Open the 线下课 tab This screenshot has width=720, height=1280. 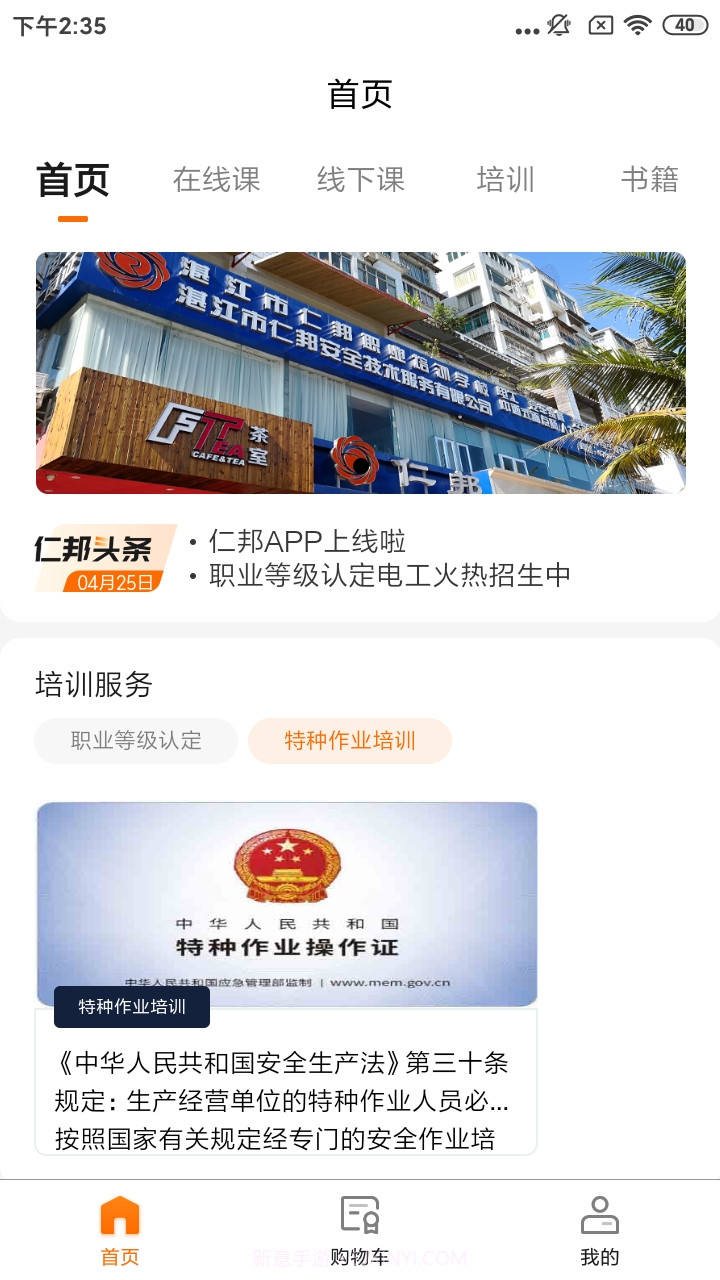pos(361,180)
